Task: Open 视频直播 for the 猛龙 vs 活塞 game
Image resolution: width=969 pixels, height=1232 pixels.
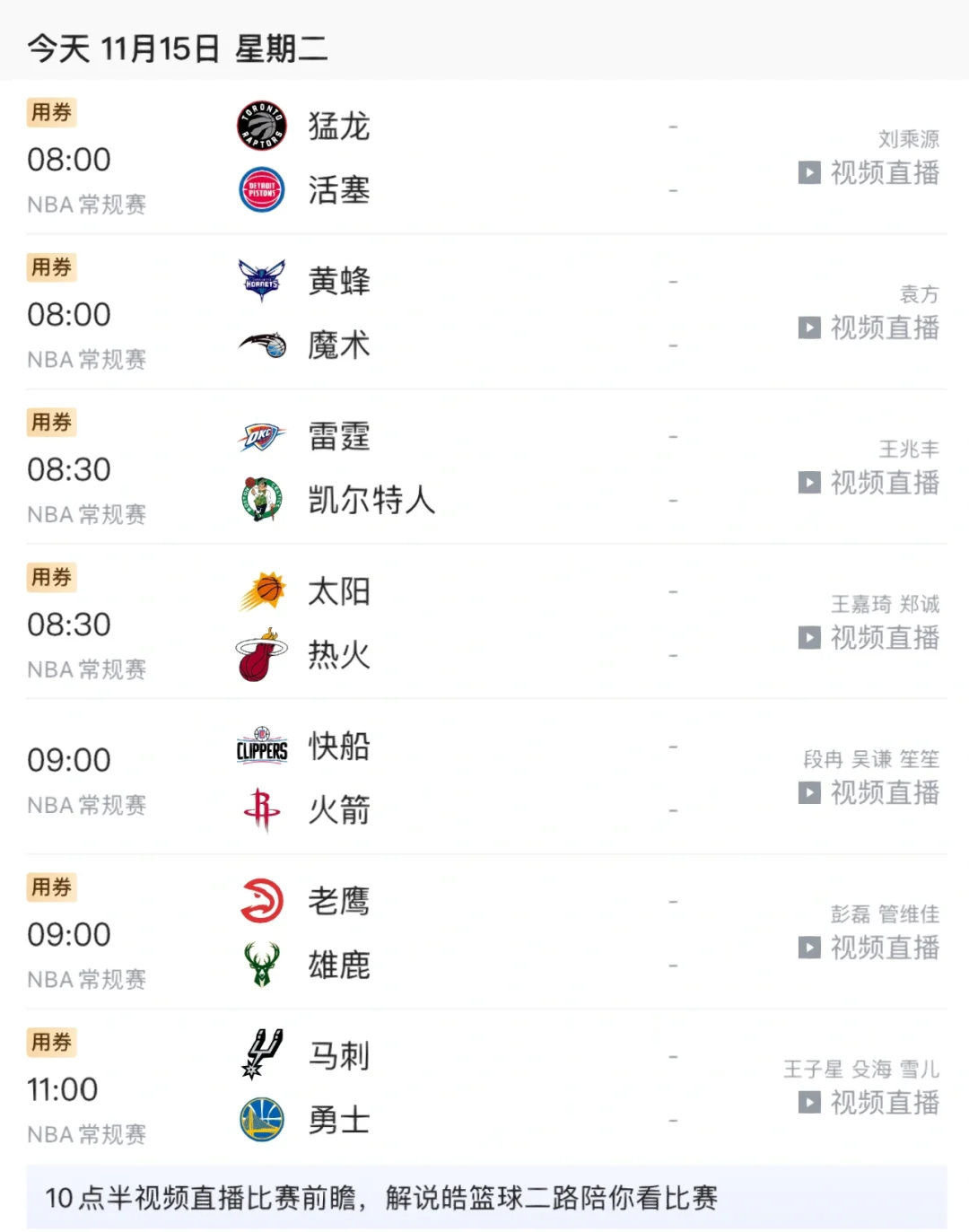Action: tap(884, 173)
